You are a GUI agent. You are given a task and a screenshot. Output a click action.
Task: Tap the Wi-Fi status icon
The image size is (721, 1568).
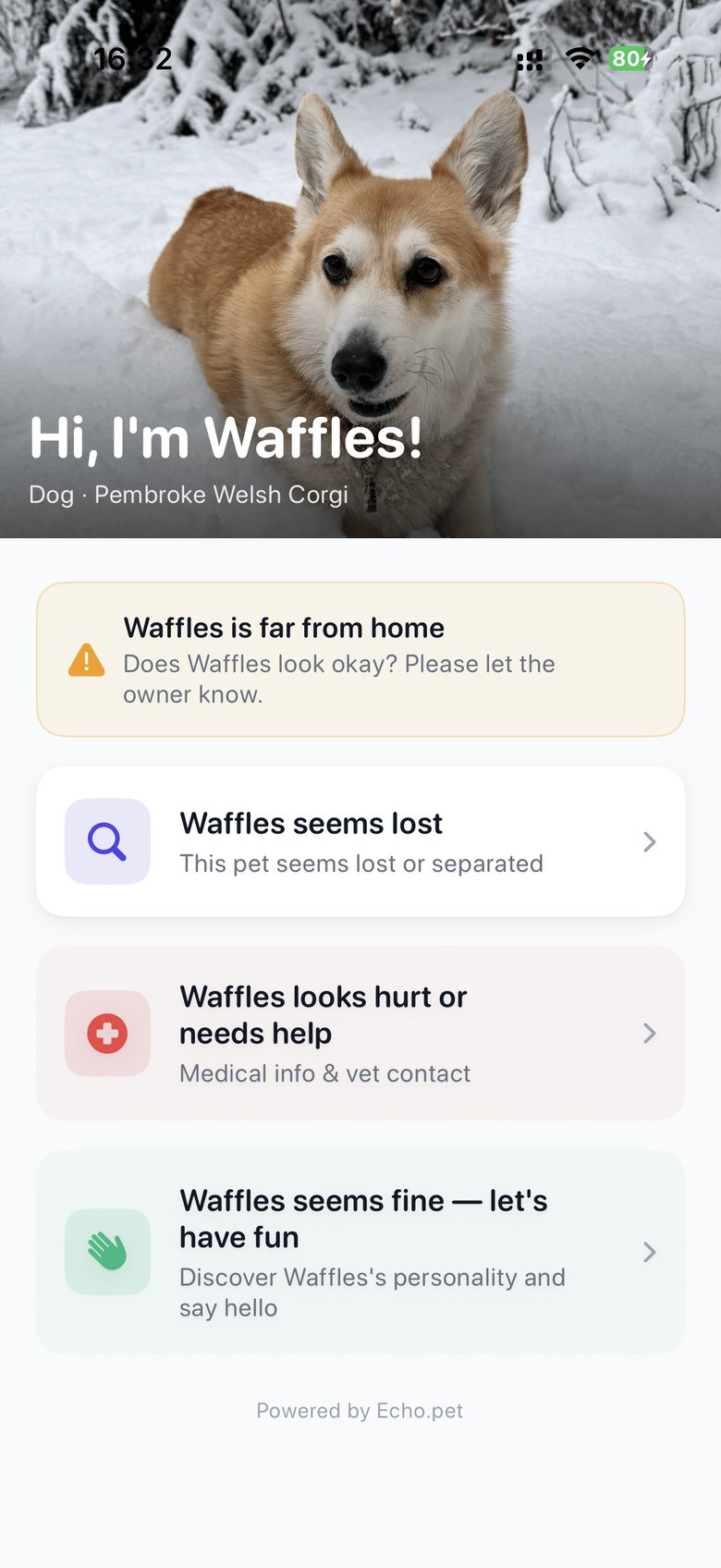[x=580, y=57]
